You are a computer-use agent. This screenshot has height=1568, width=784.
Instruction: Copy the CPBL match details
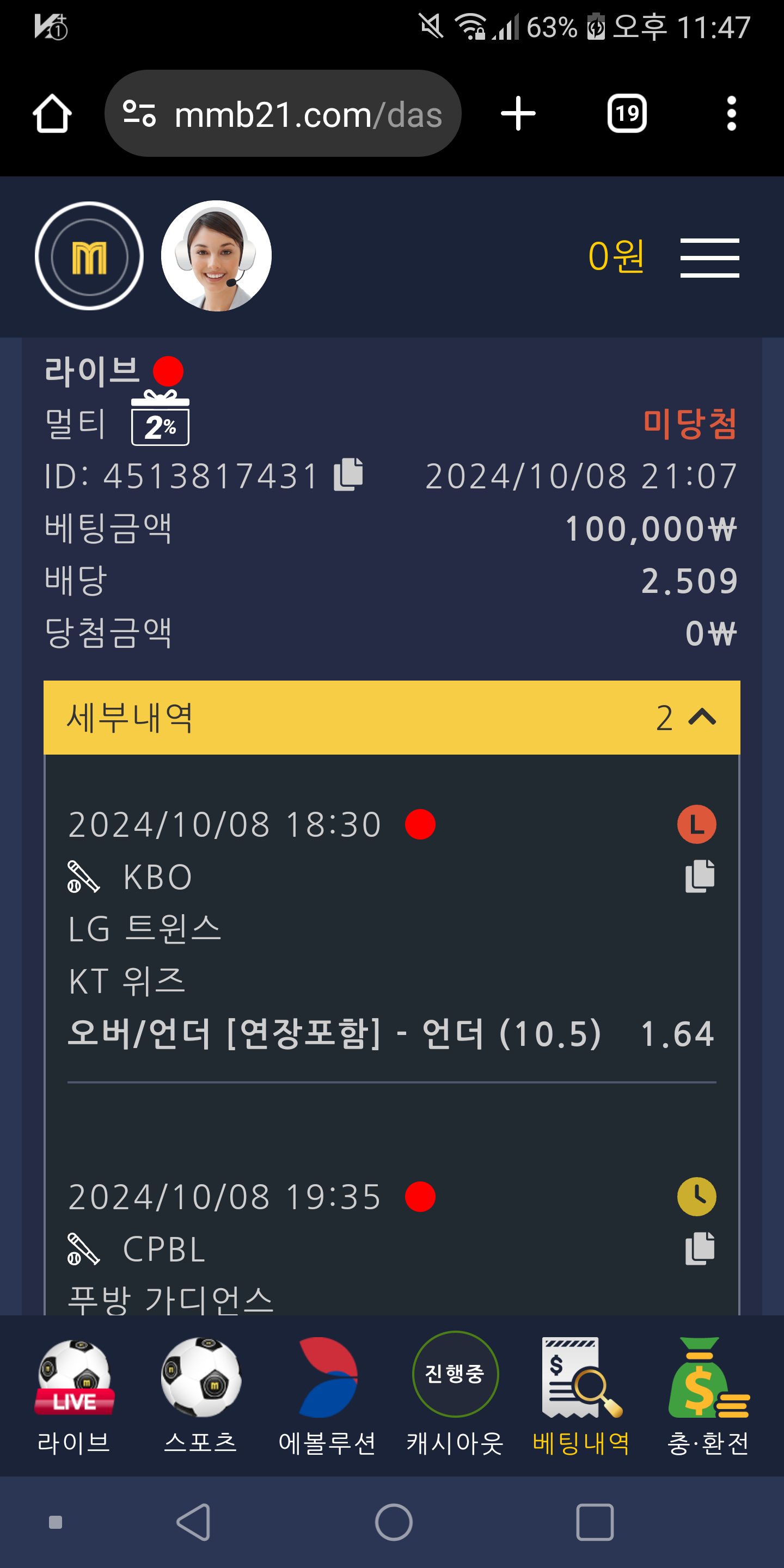700,1248
